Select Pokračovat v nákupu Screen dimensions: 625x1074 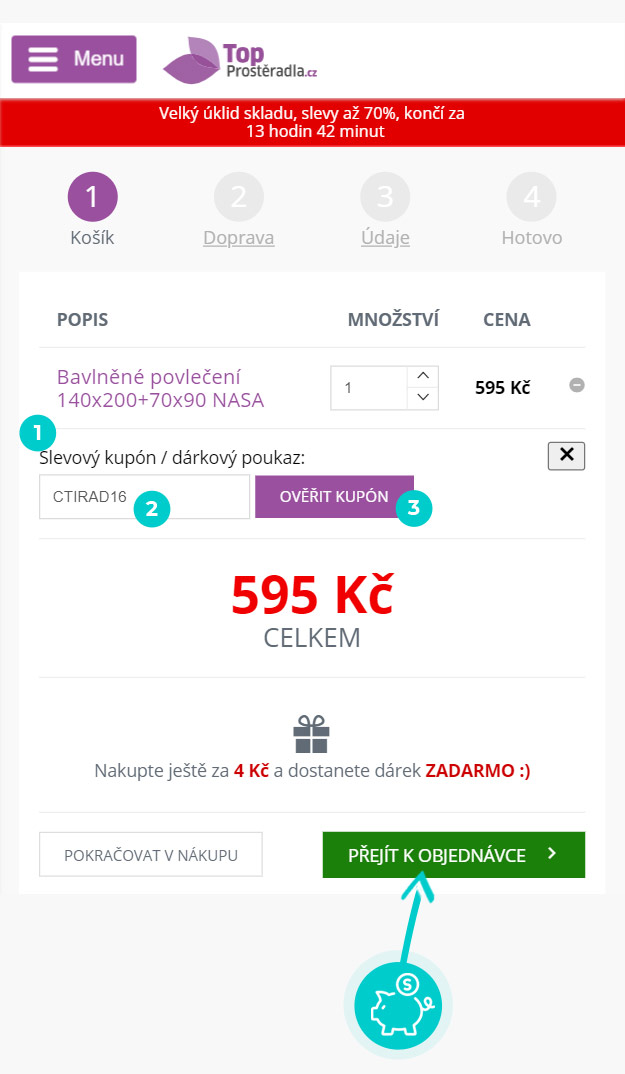(151, 855)
